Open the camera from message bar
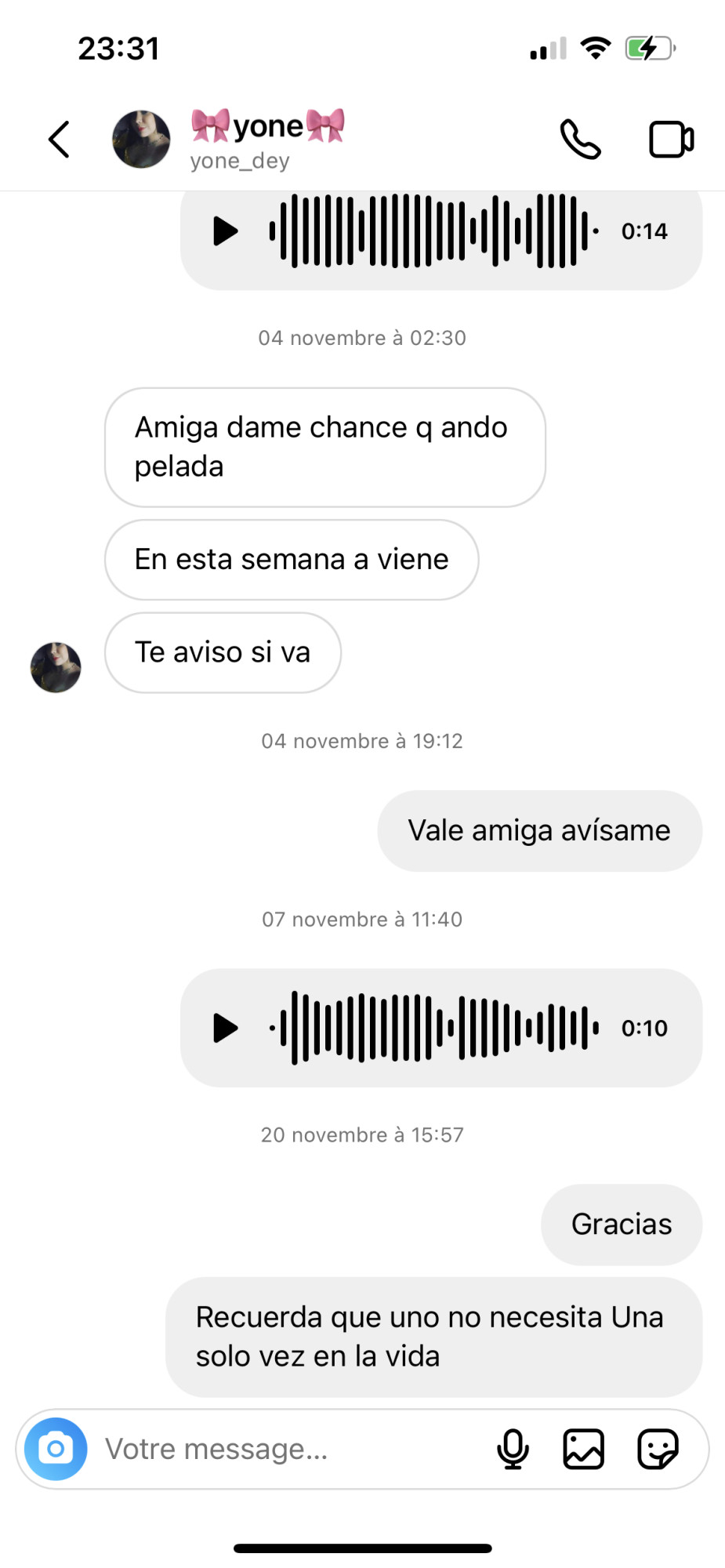 pos(56,1449)
